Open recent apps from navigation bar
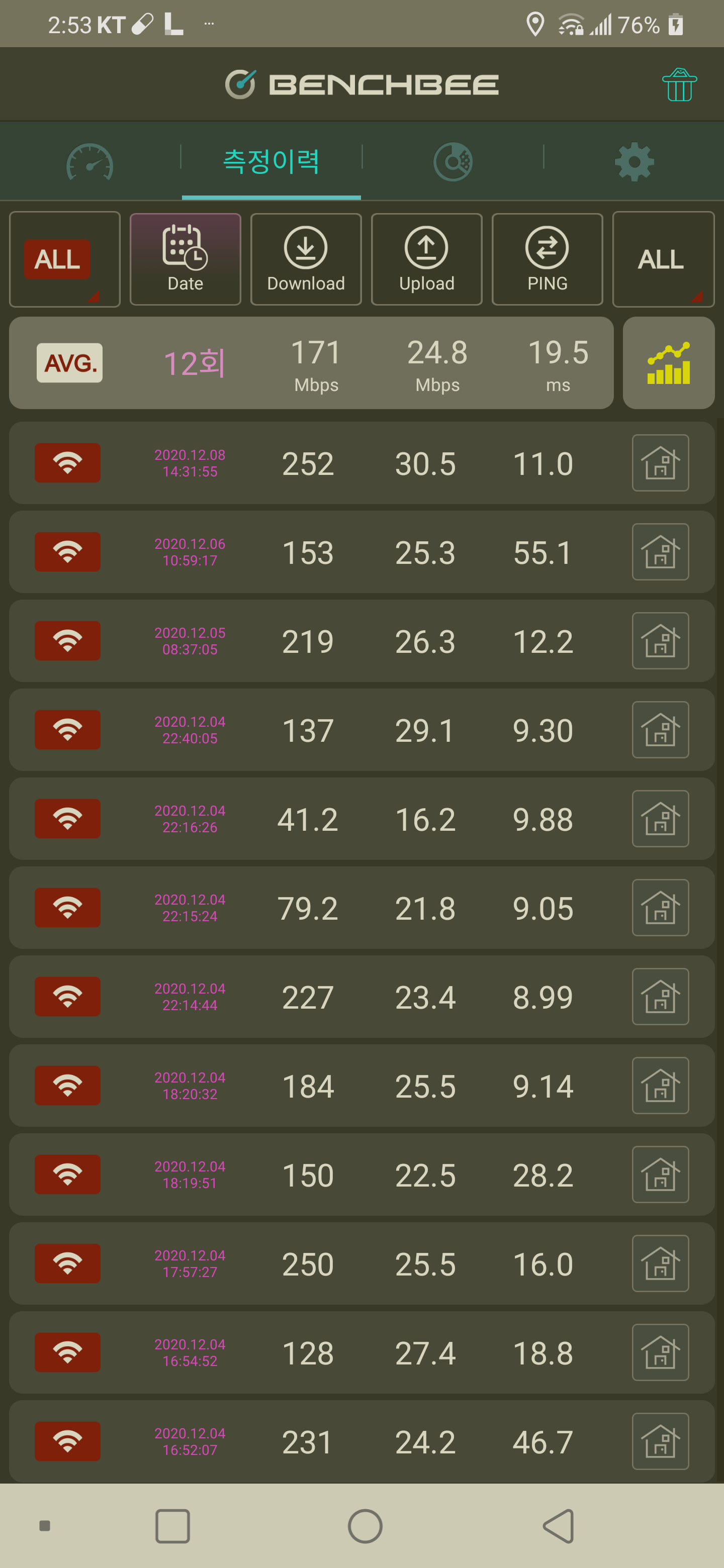Screen dimensions: 724x1568 [x=172, y=1526]
